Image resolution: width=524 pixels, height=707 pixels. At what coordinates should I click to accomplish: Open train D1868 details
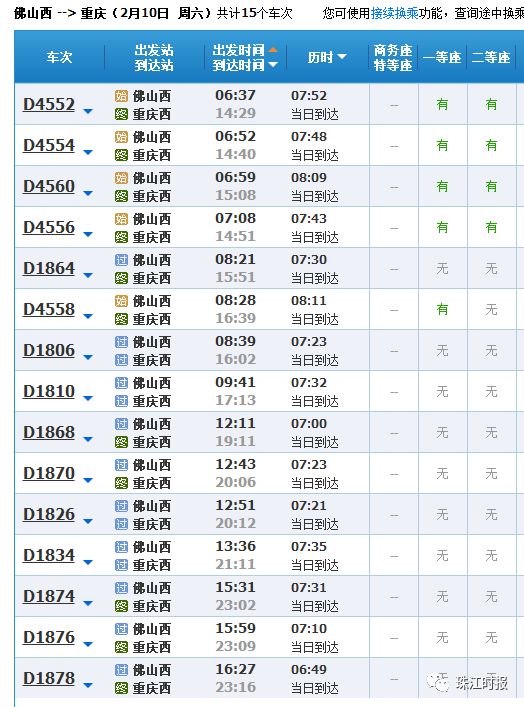49,433
